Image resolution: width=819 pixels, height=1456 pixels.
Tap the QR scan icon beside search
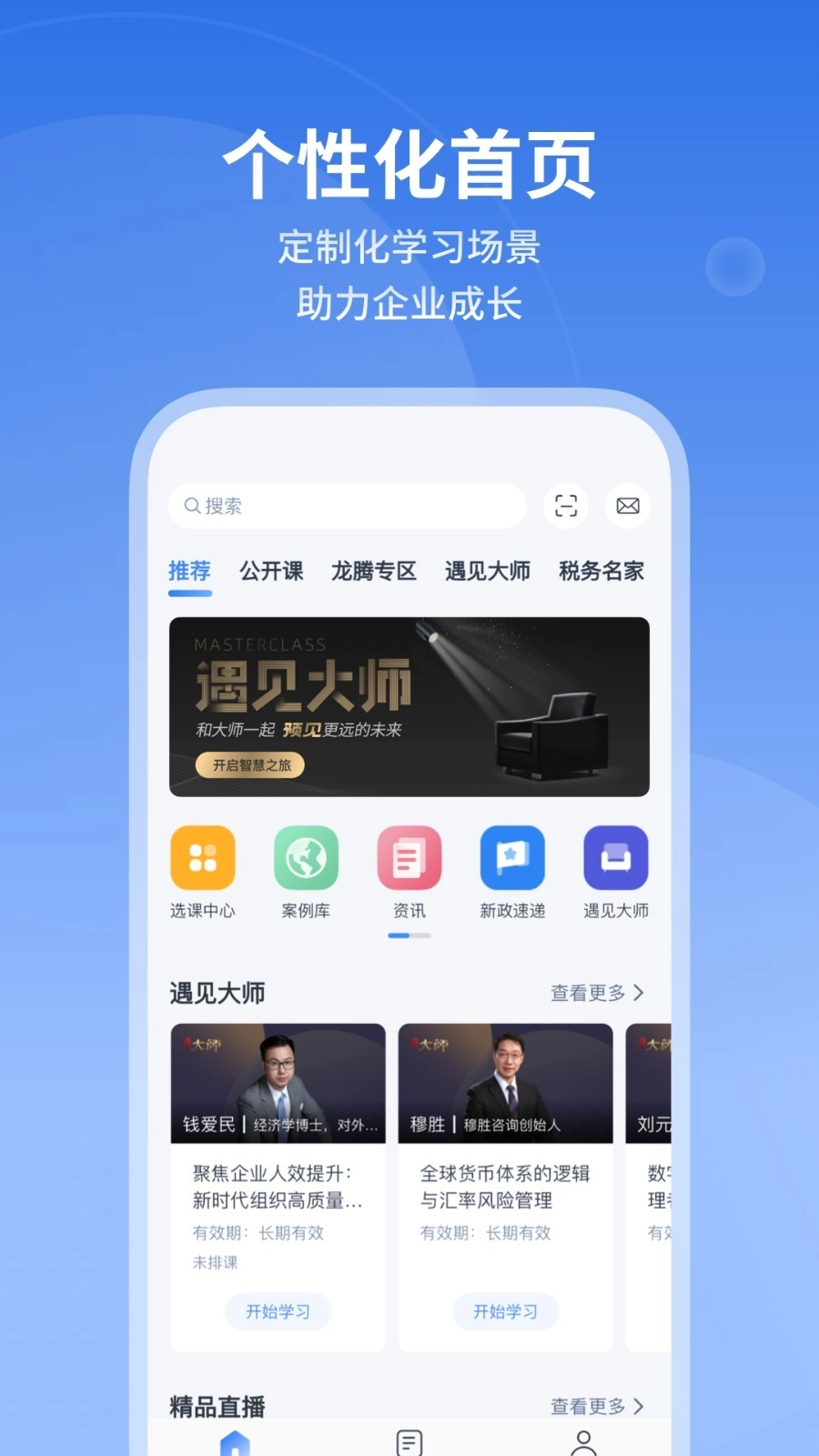[565, 506]
